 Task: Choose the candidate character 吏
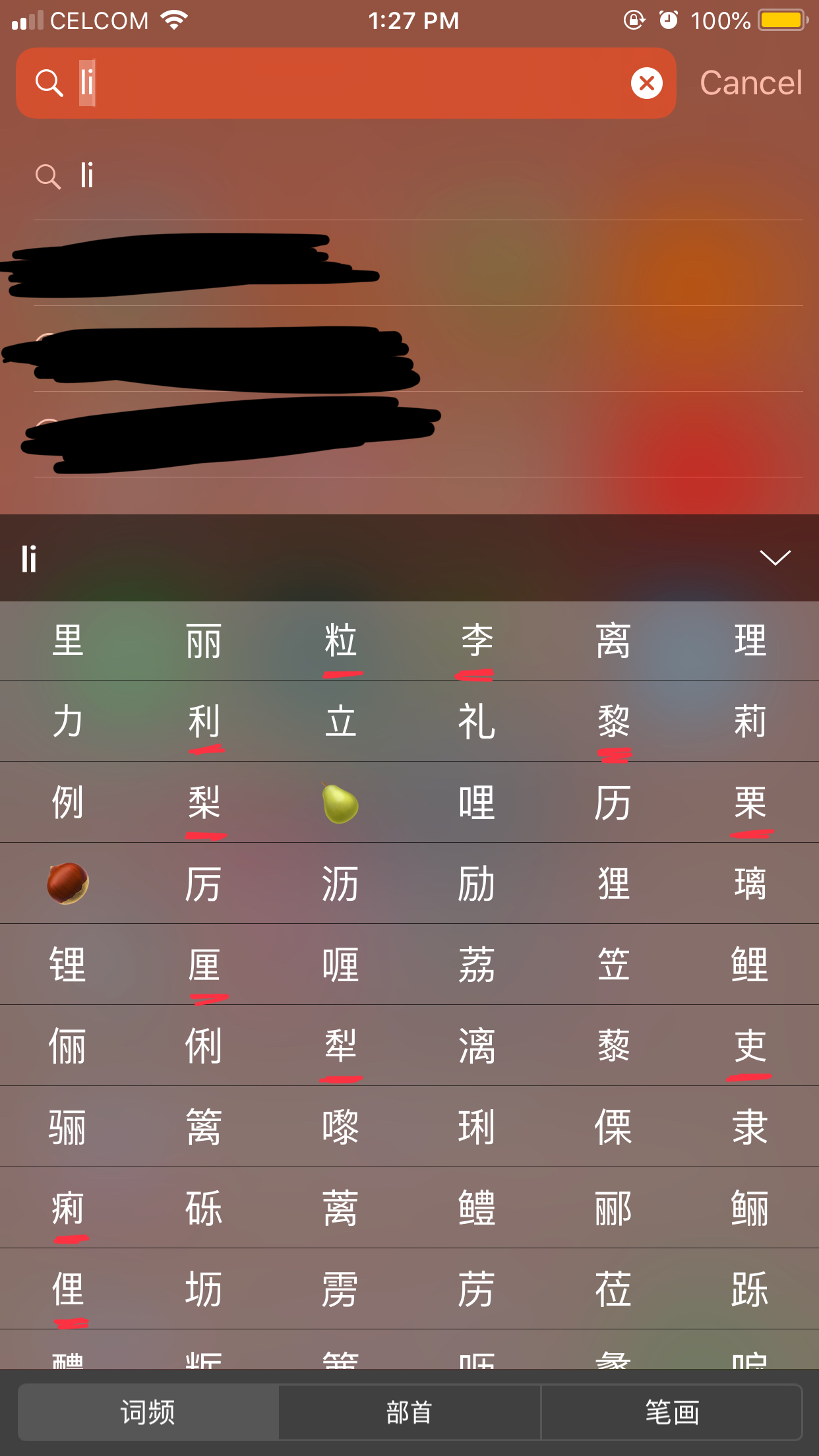coord(750,1046)
